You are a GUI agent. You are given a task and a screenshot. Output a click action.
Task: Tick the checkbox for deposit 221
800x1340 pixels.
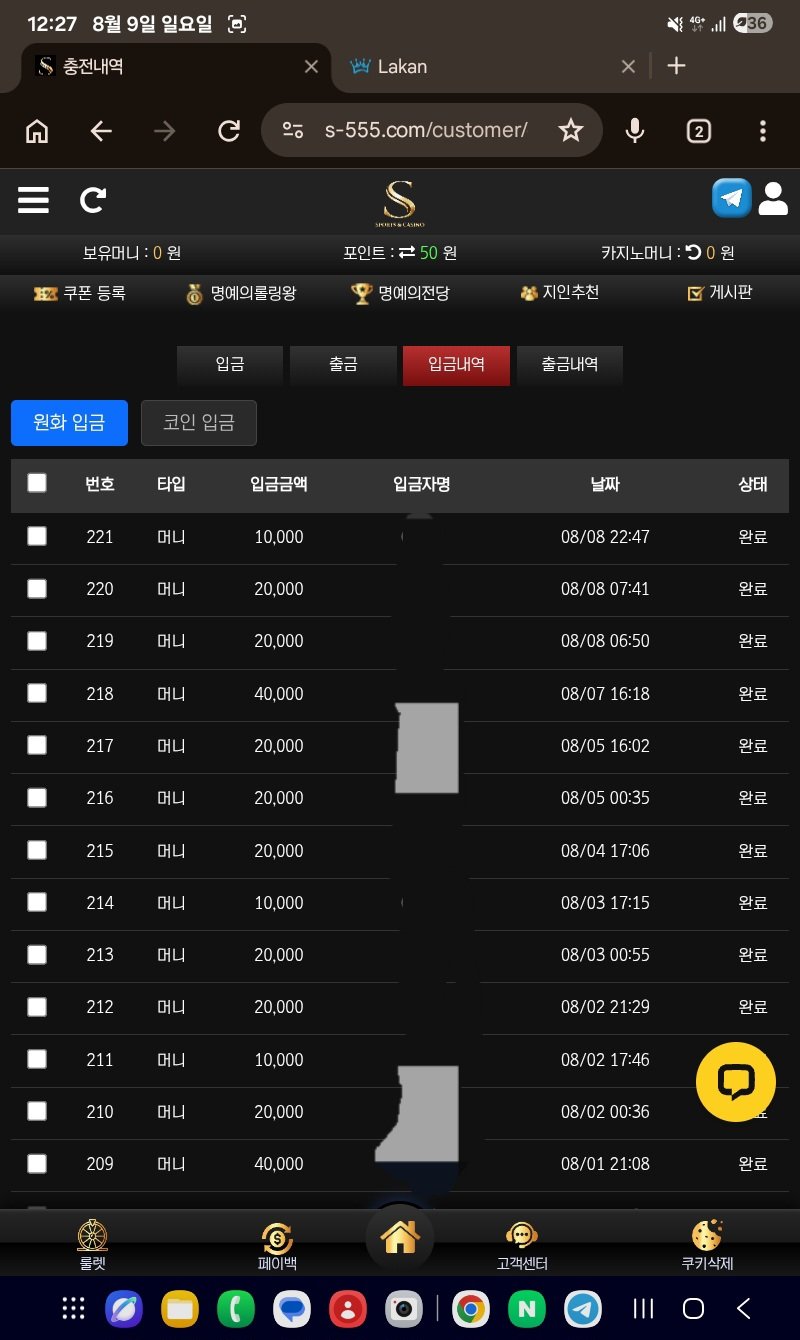[x=37, y=536]
